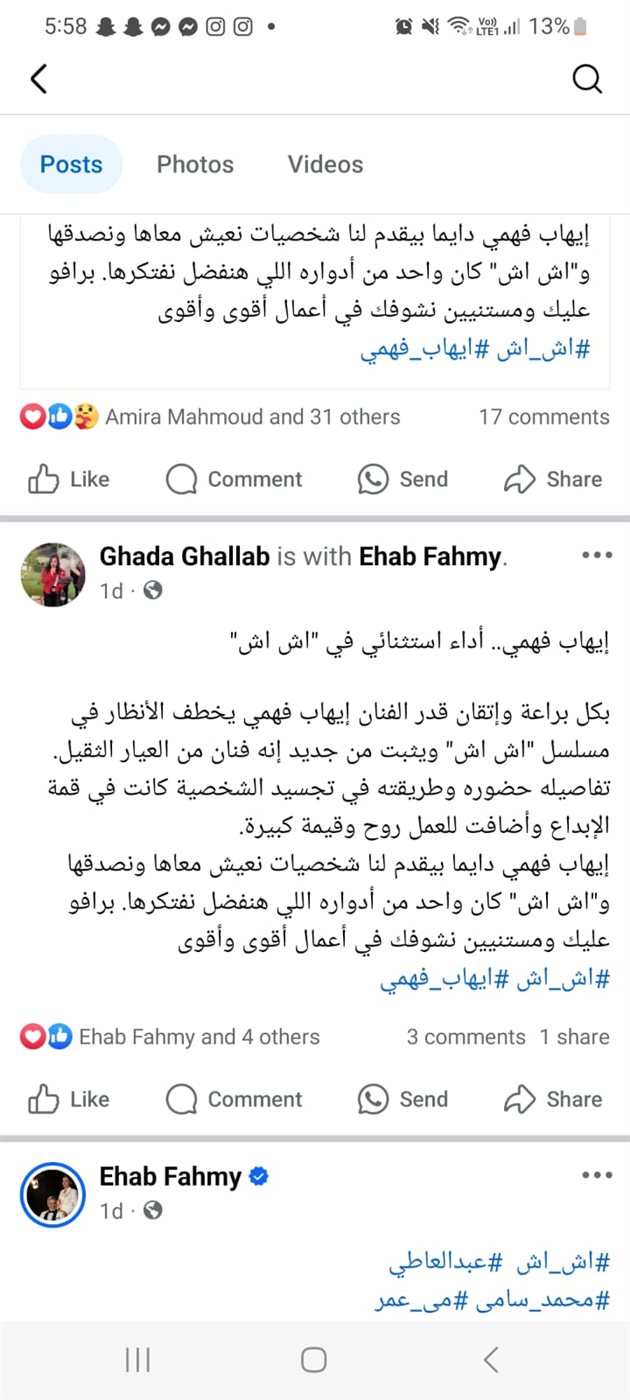The image size is (630, 1400).
Task: Share Ghada Ghallab's post
Action: [553, 1100]
